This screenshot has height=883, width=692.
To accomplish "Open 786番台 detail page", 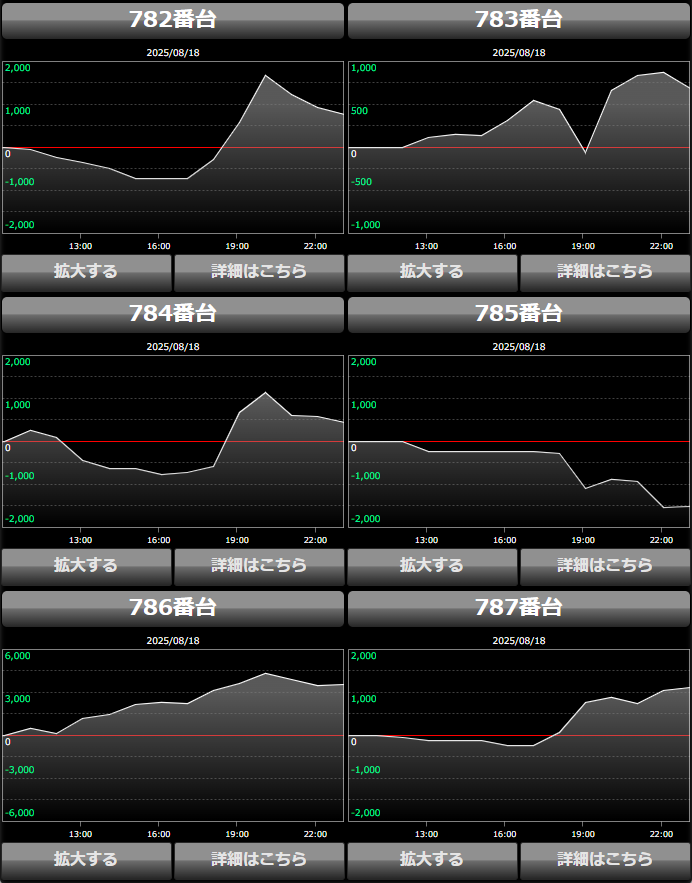I will 259,859.
